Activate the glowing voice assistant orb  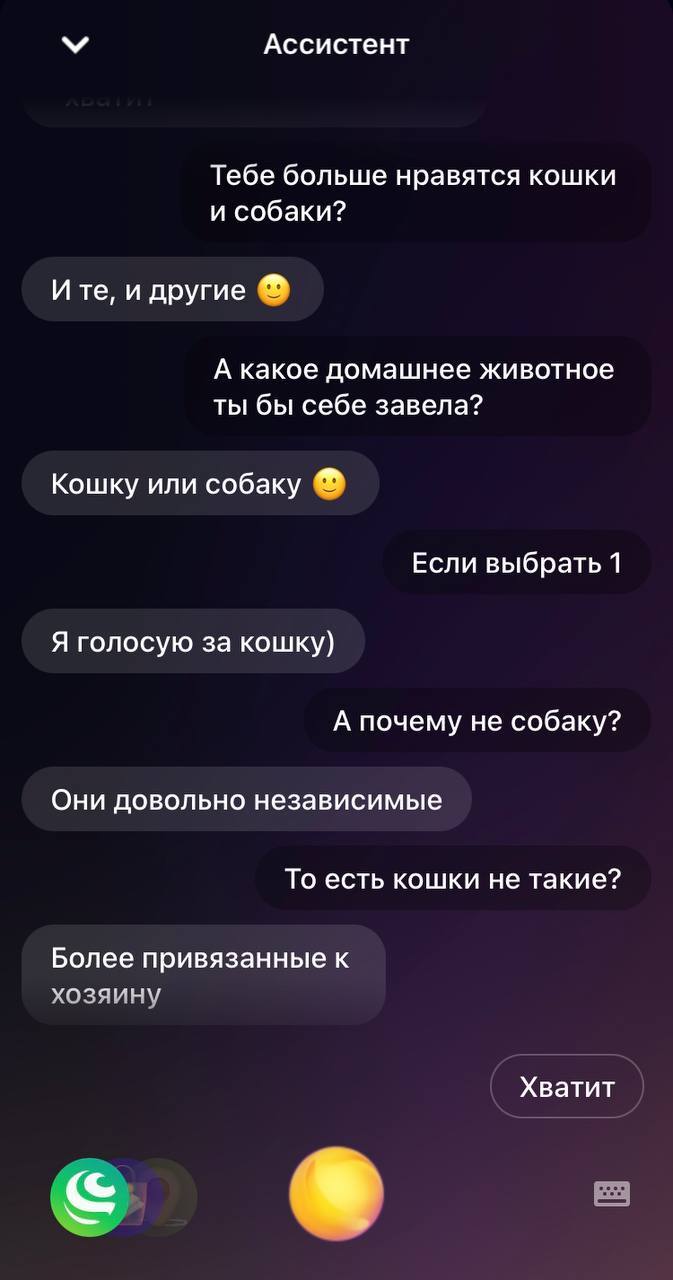pyautogui.click(x=336, y=1194)
